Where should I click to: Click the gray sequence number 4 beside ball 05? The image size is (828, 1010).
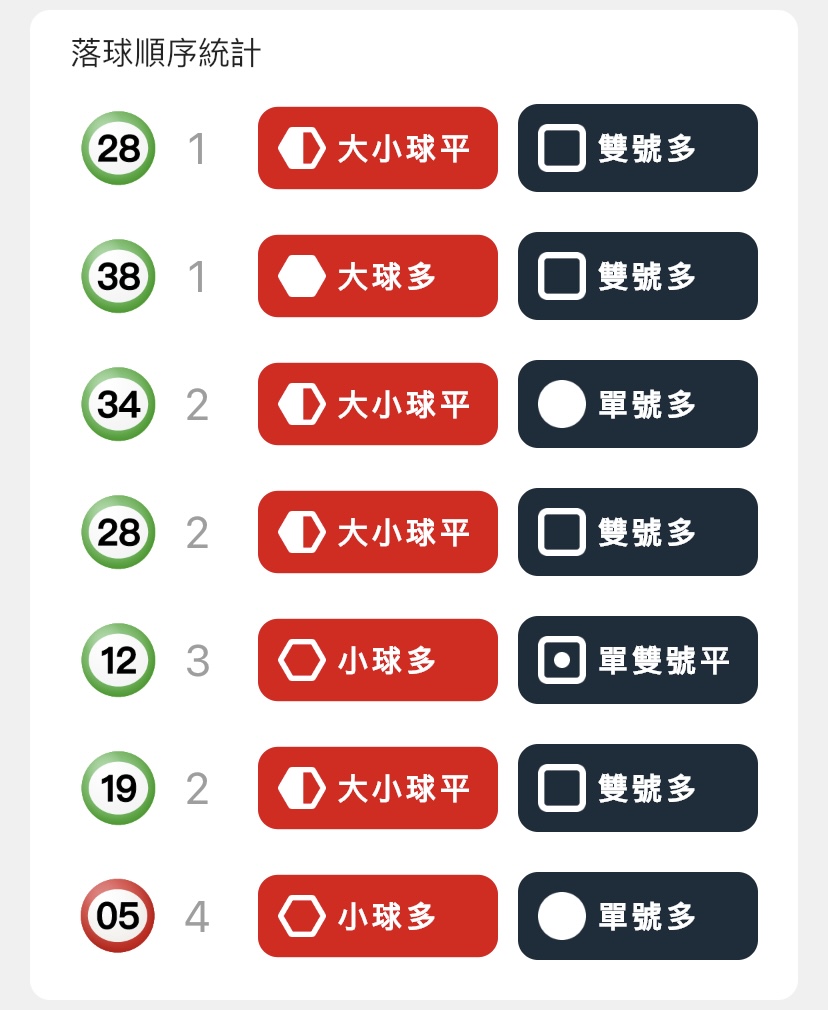(x=197, y=916)
